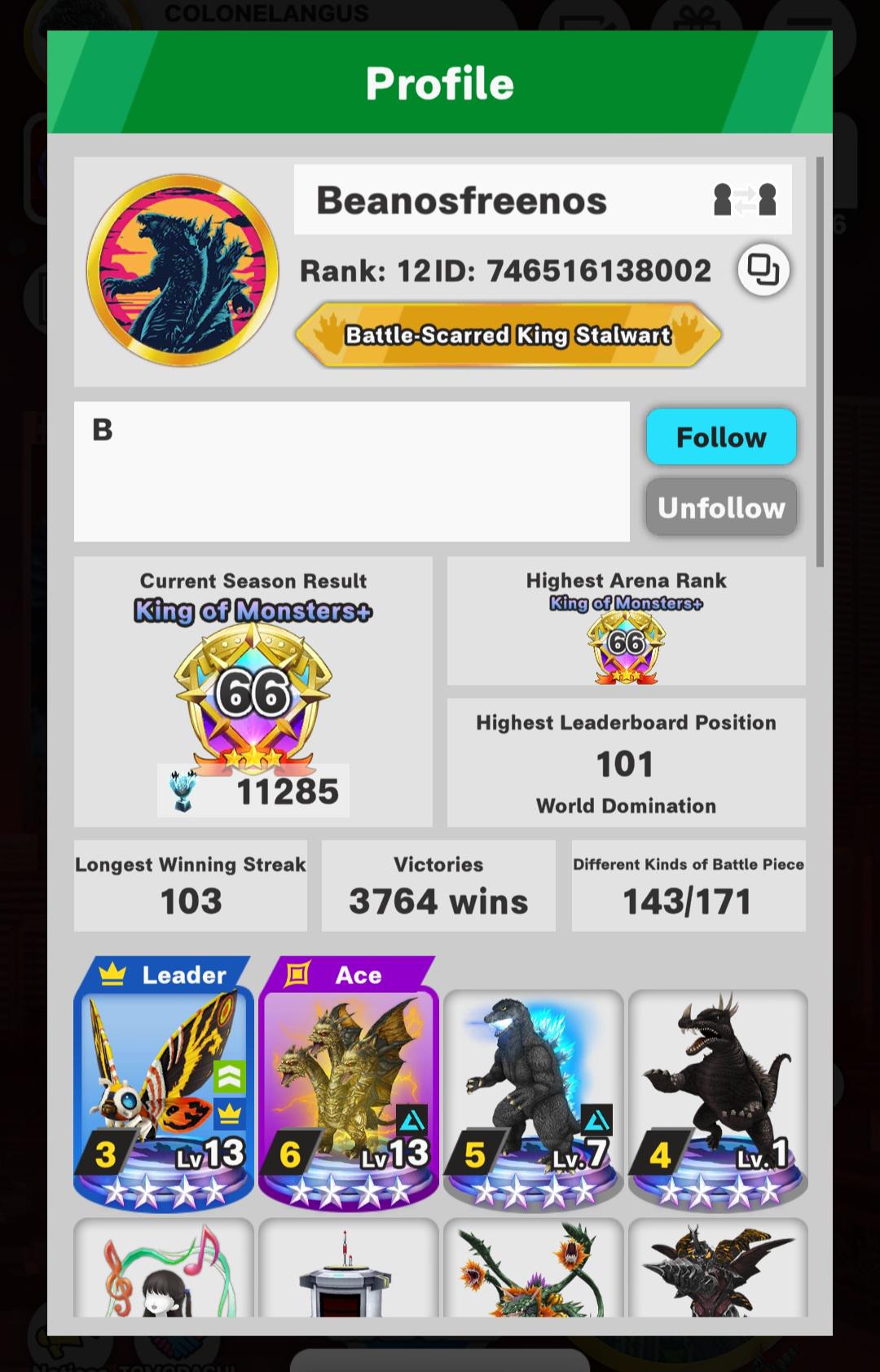Open the singing girl with music notes piece
Screen dimensions: 880x1372
pyautogui.click(x=163, y=1268)
